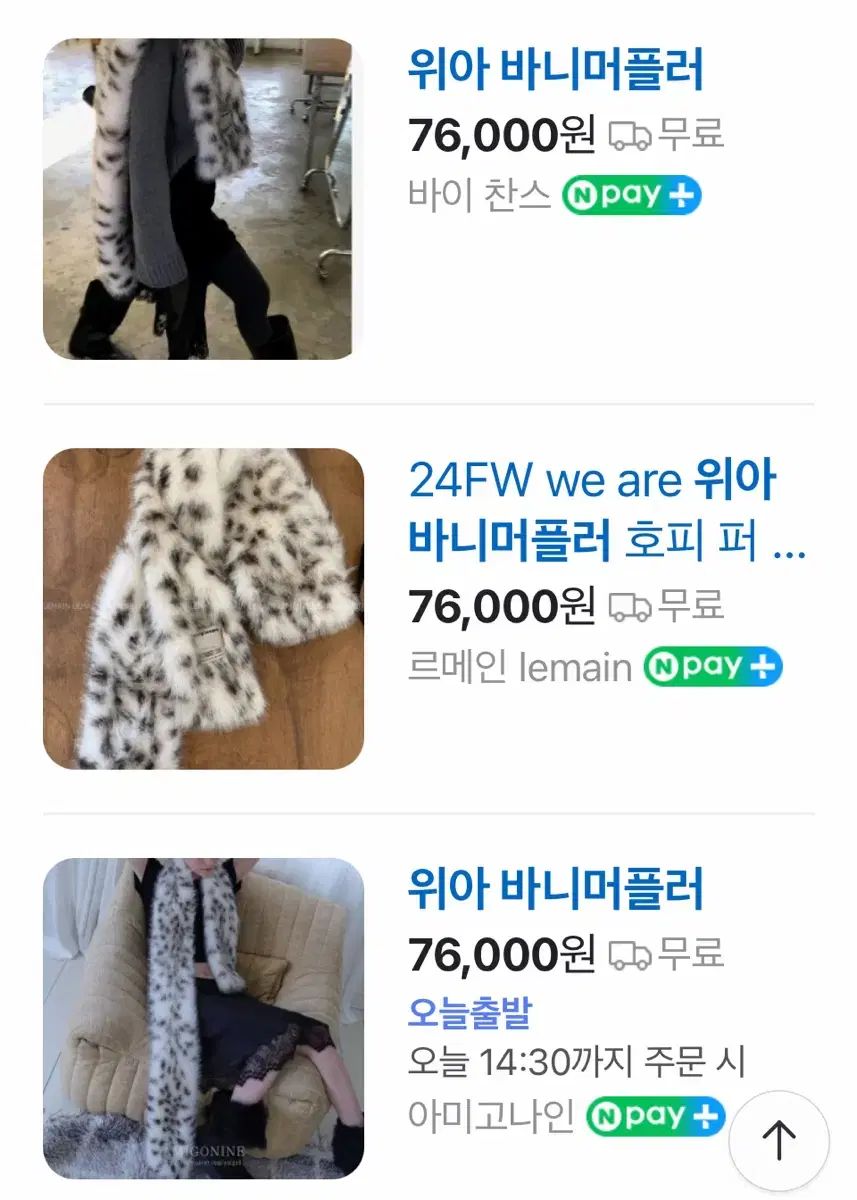The image size is (857, 1200).
Task: Open the 위아 바니머플러 link from 바이 찬스
Action: coord(556,70)
